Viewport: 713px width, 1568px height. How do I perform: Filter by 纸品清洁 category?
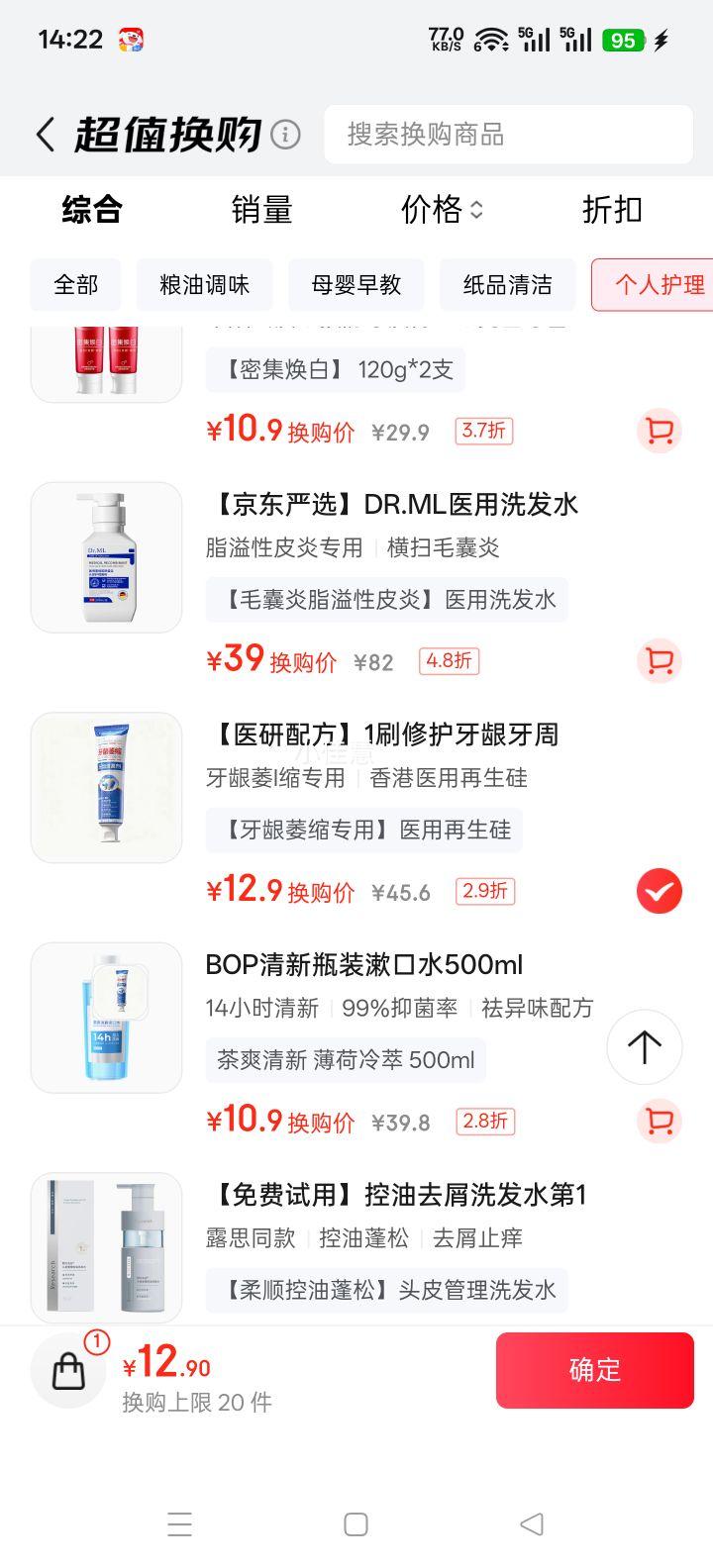[x=508, y=285]
